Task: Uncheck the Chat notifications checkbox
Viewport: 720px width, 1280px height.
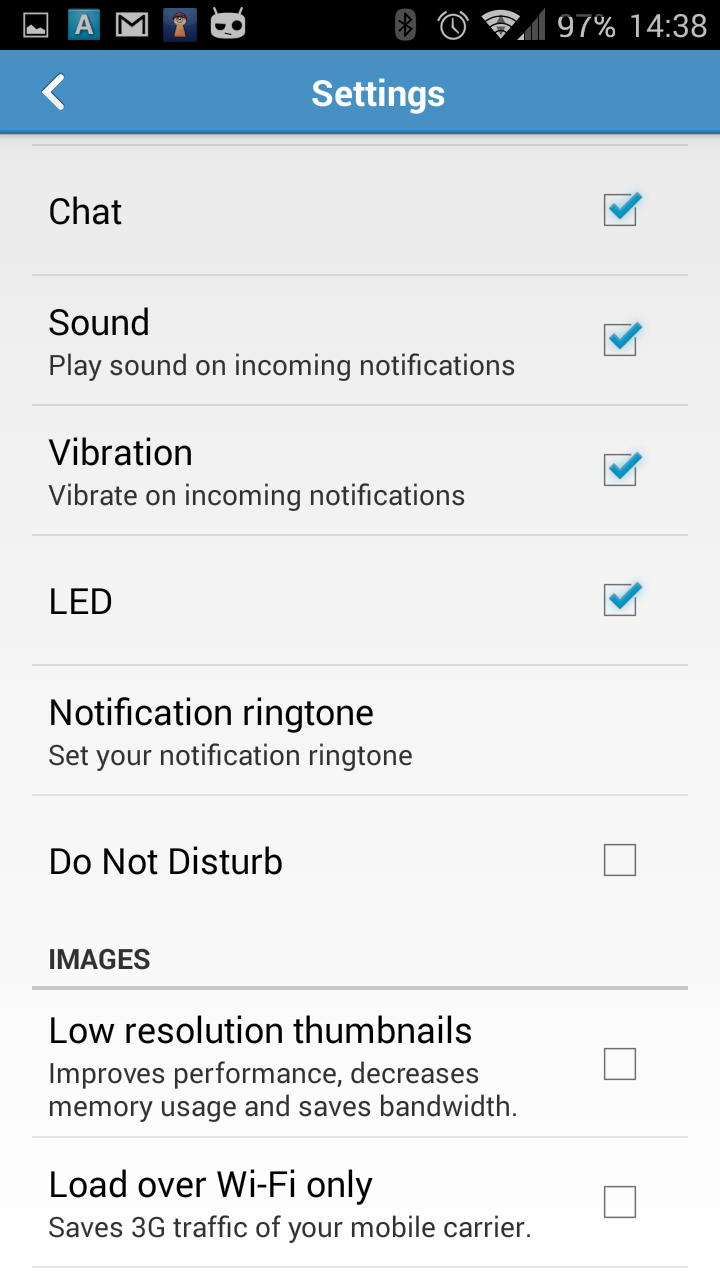Action: pyautogui.click(x=620, y=210)
